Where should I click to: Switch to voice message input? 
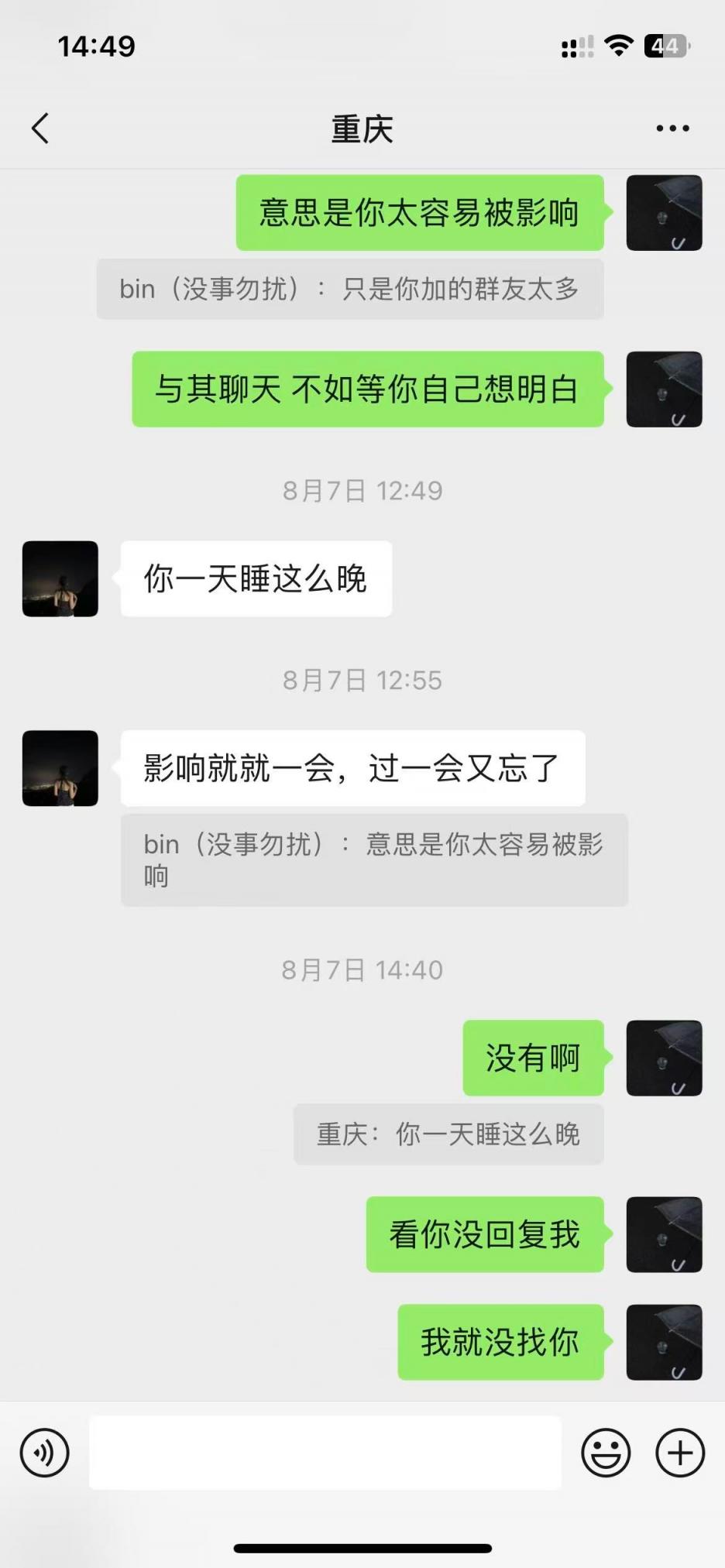45,1453
